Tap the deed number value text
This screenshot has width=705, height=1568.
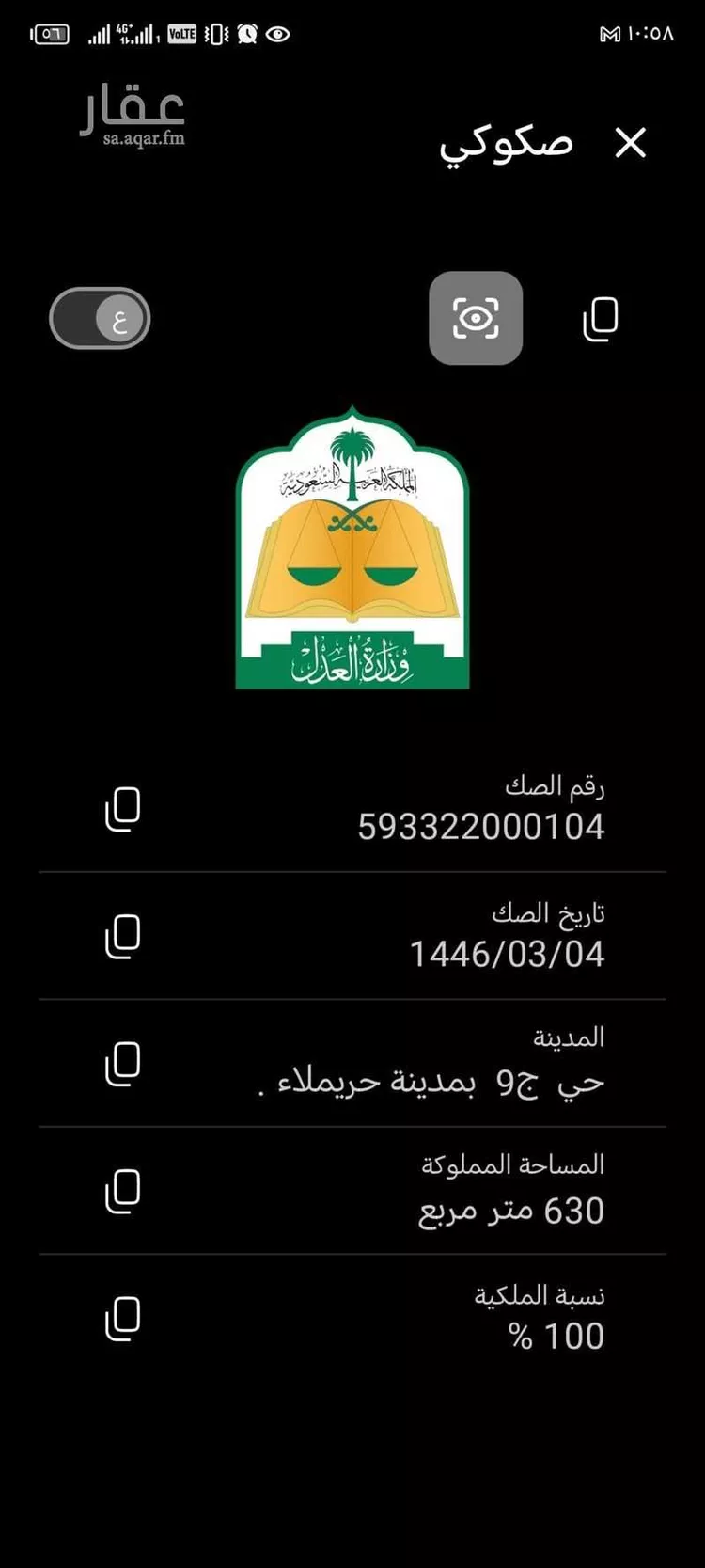(x=481, y=826)
